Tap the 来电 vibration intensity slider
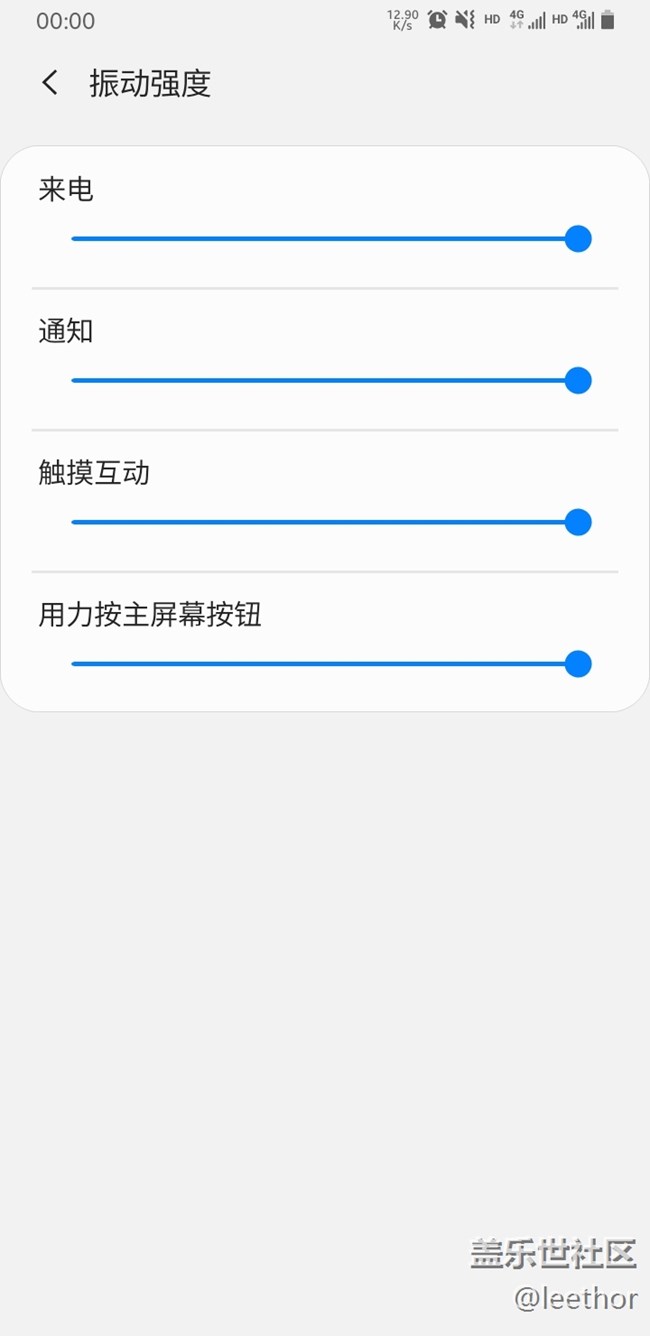The height and width of the screenshot is (1336, 650). tap(331, 239)
